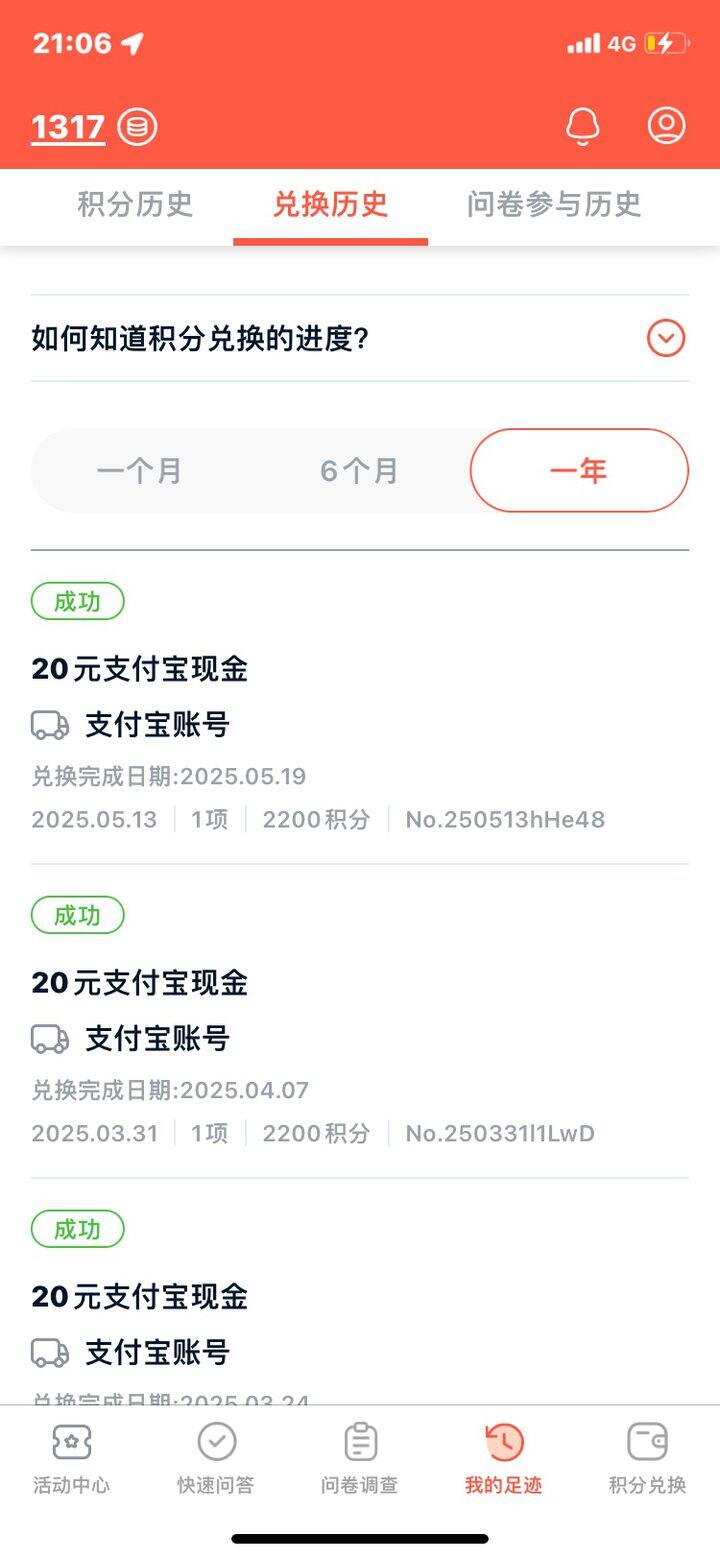Image resolution: width=720 pixels, height=1559 pixels.
Task: Select the 兑换历史 tab
Action: click(330, 205)
